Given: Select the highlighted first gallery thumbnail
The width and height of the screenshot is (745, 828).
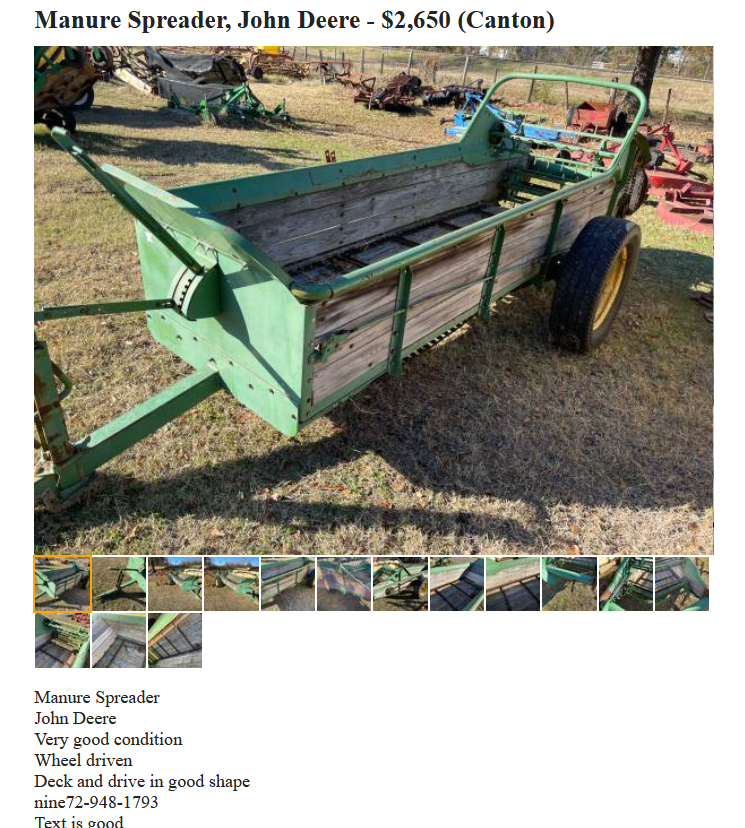Looking at the screenshot, I should click(x=62, y=584).
